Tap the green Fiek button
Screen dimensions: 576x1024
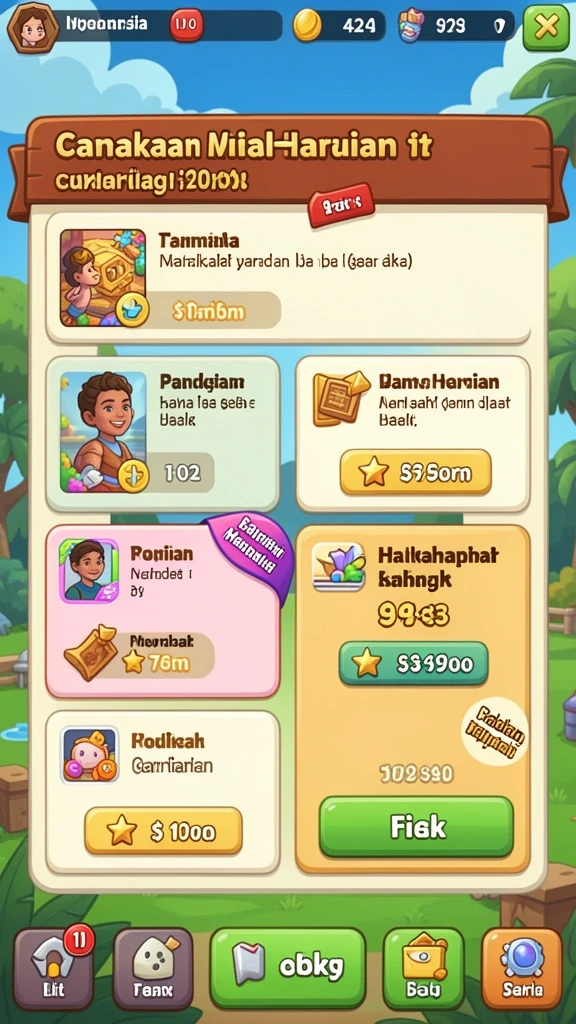[x=417, y=827]
